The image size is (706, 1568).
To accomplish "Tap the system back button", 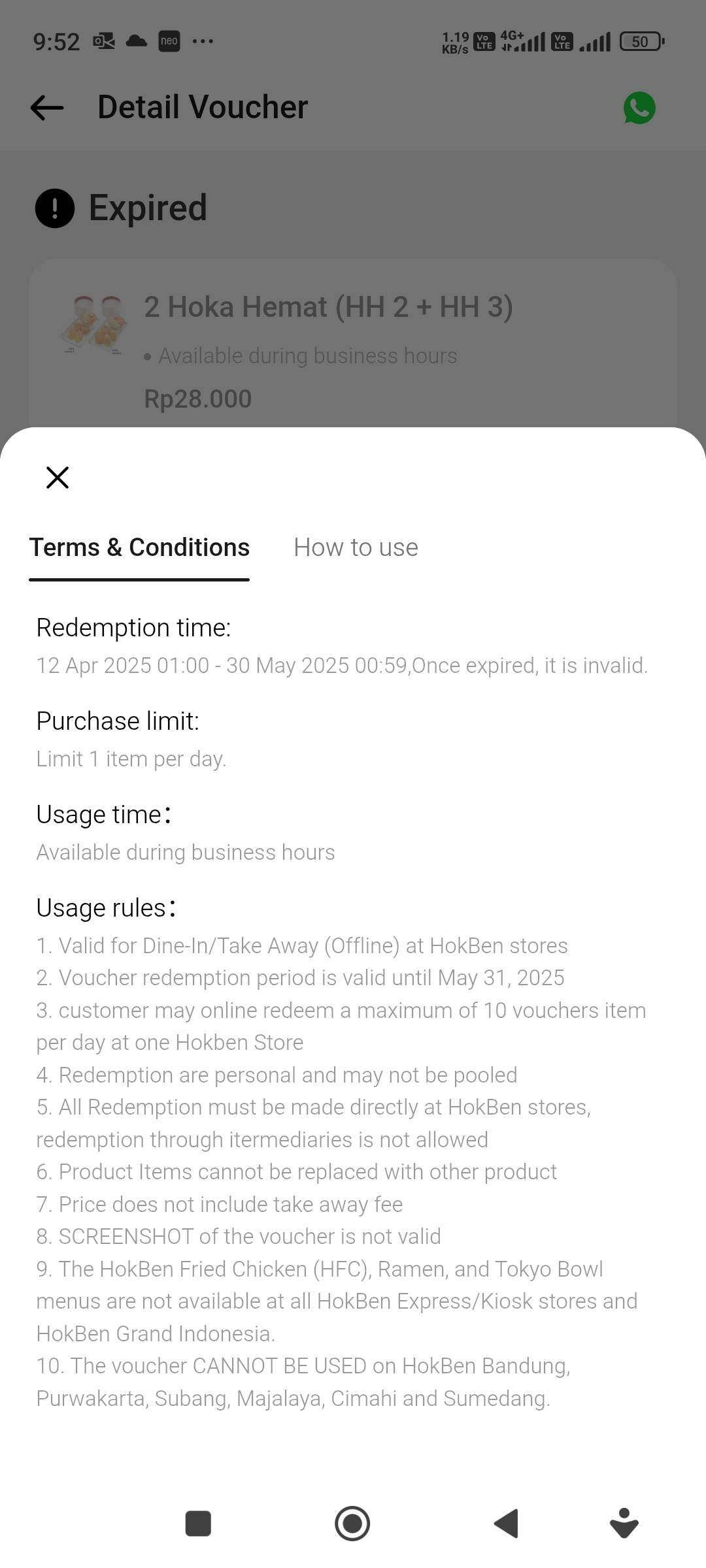I will click(507, 1524).
